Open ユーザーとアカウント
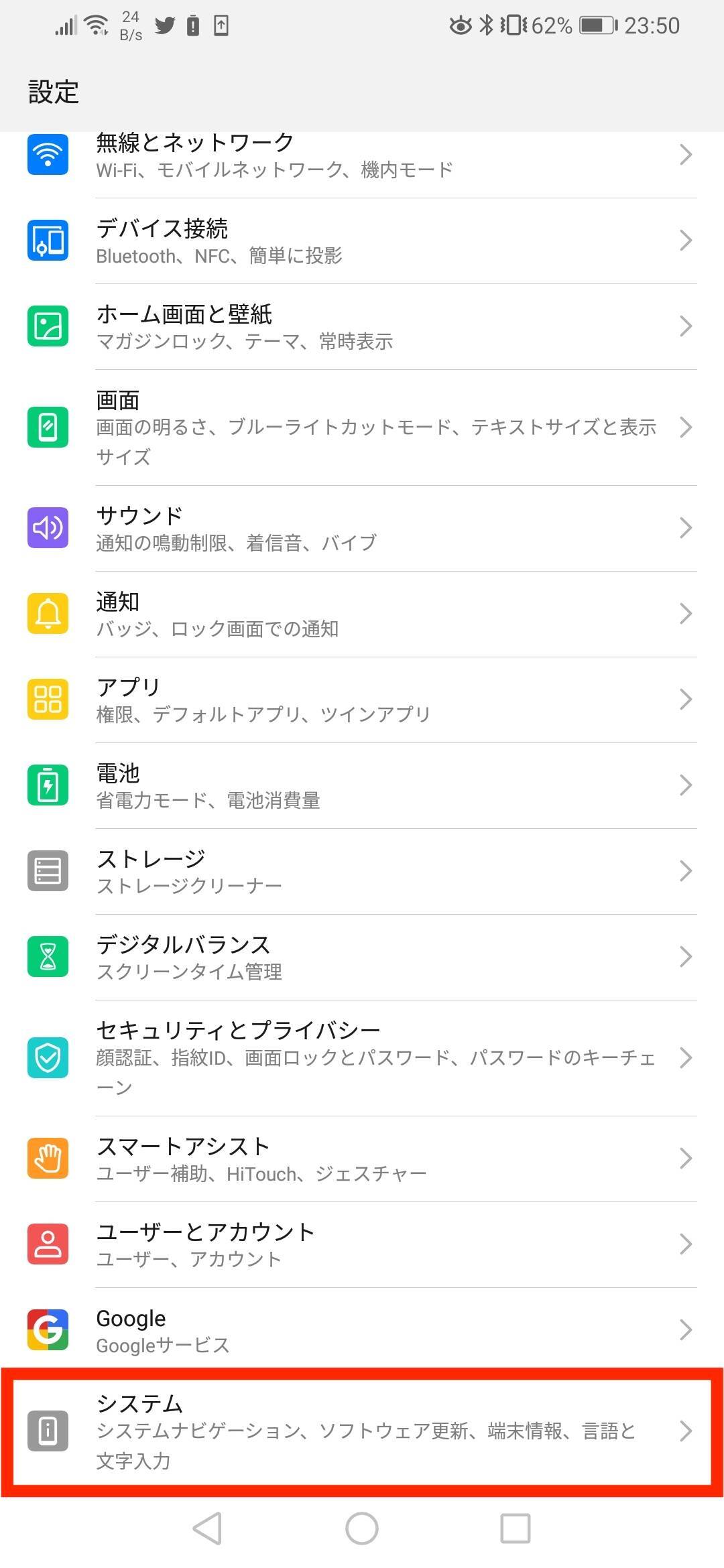This screenshot has height=1568, width=724. pyautogui.click(x=362, y=1244)
